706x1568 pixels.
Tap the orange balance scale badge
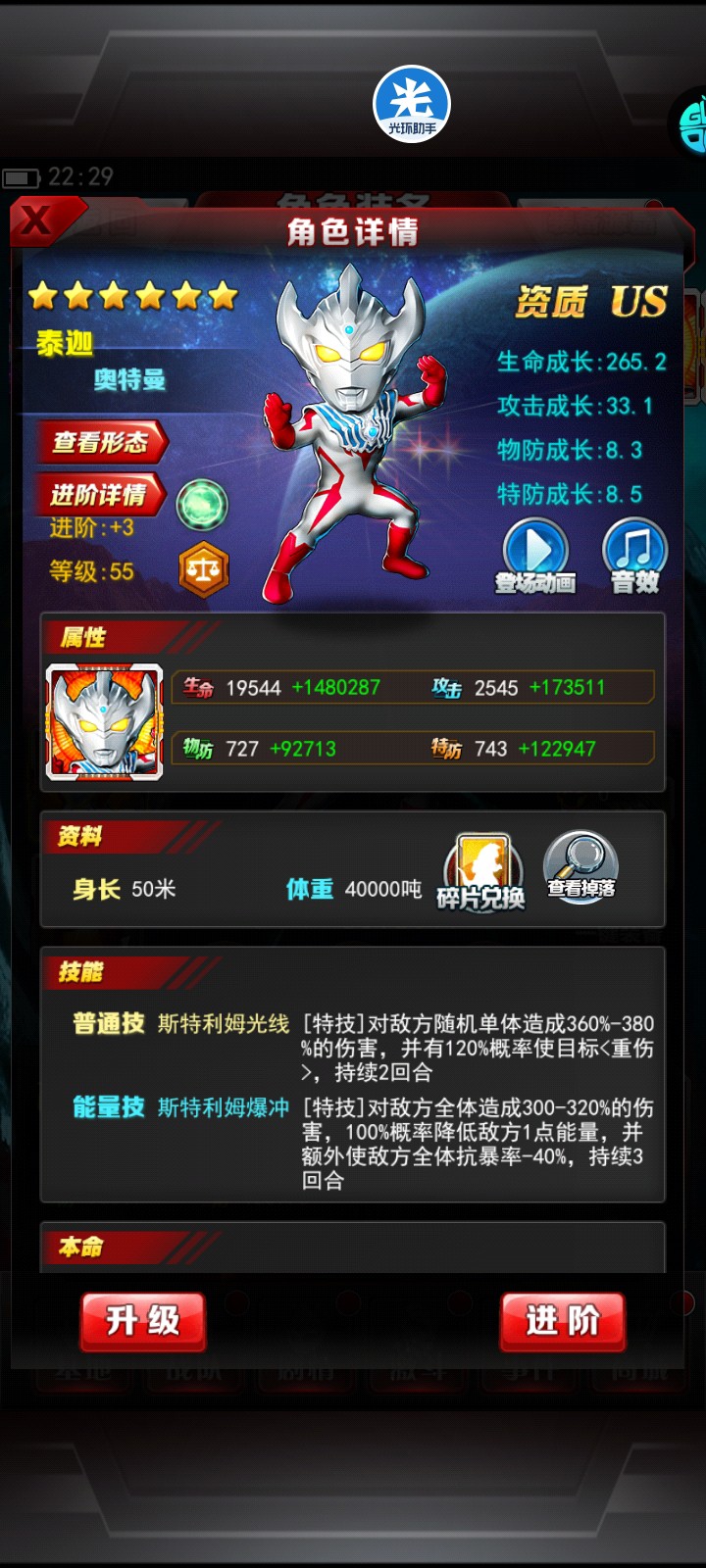click(204, 569)
